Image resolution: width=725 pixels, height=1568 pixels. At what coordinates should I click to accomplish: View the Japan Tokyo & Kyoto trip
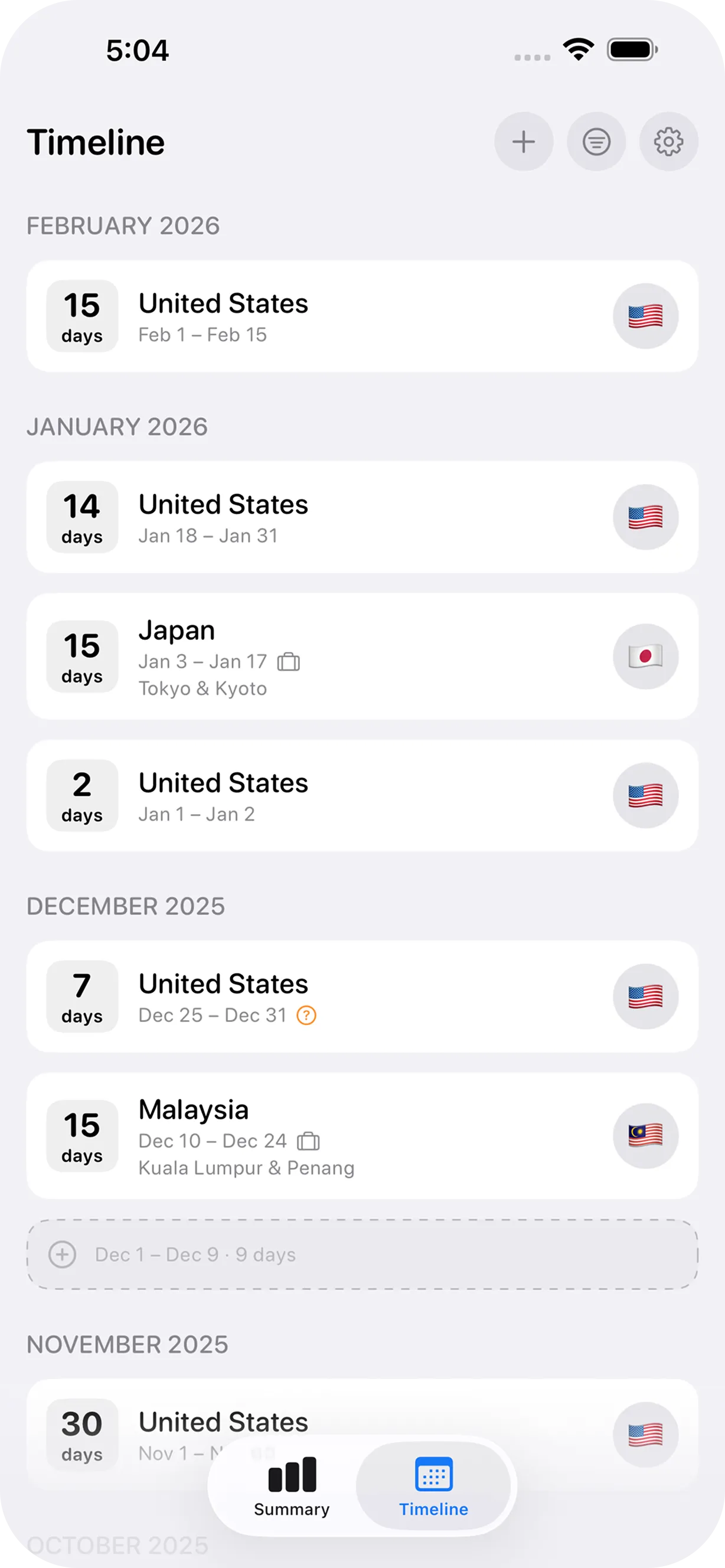(361, 657)
